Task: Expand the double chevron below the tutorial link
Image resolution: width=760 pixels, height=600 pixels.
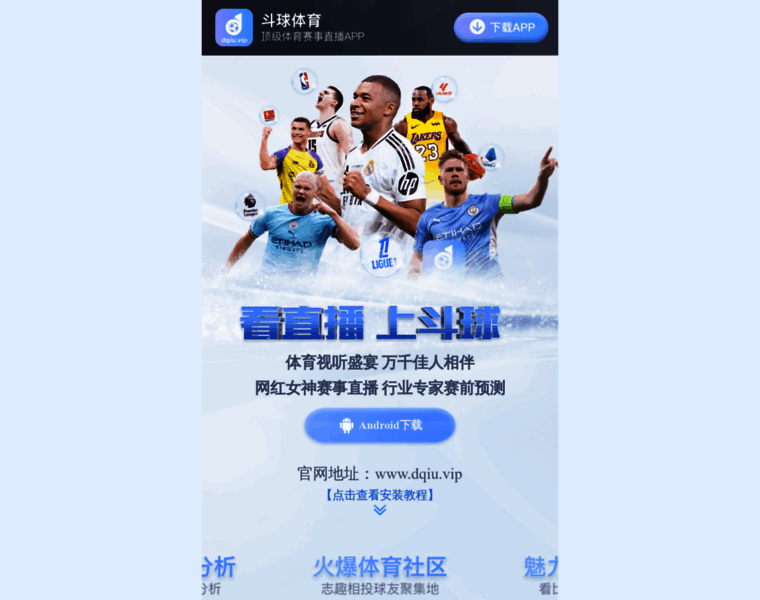Action: click(x=380, y=510)
